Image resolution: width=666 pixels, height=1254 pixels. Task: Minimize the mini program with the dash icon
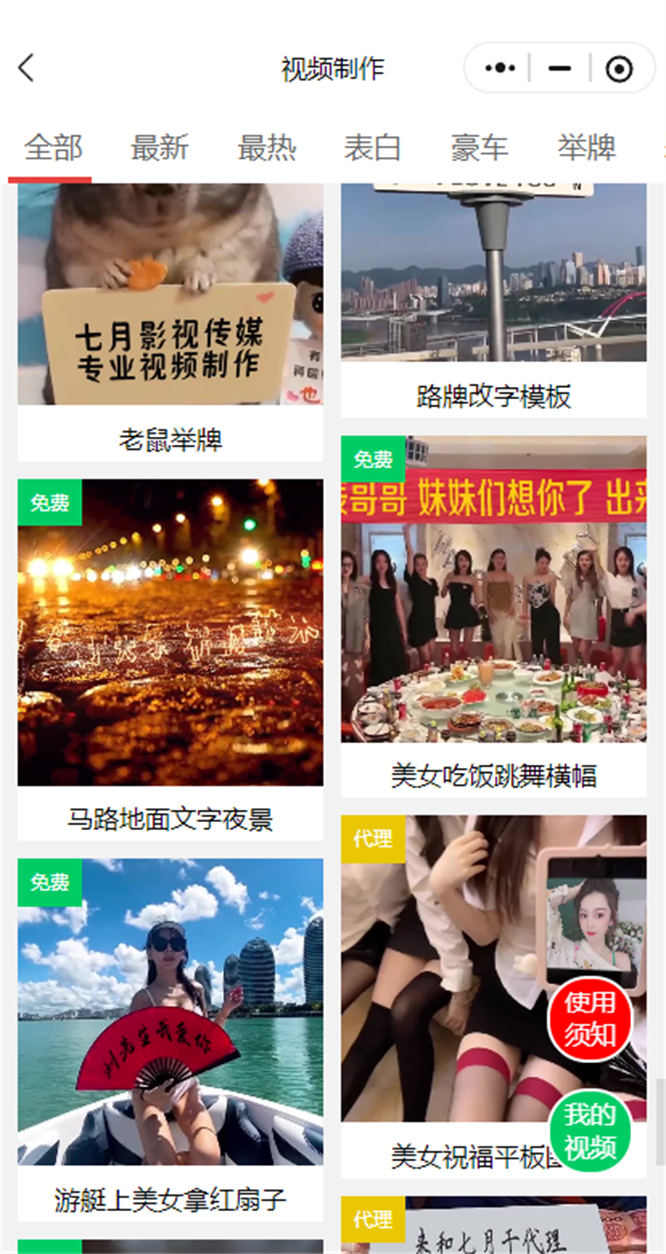tap(560, 68)
